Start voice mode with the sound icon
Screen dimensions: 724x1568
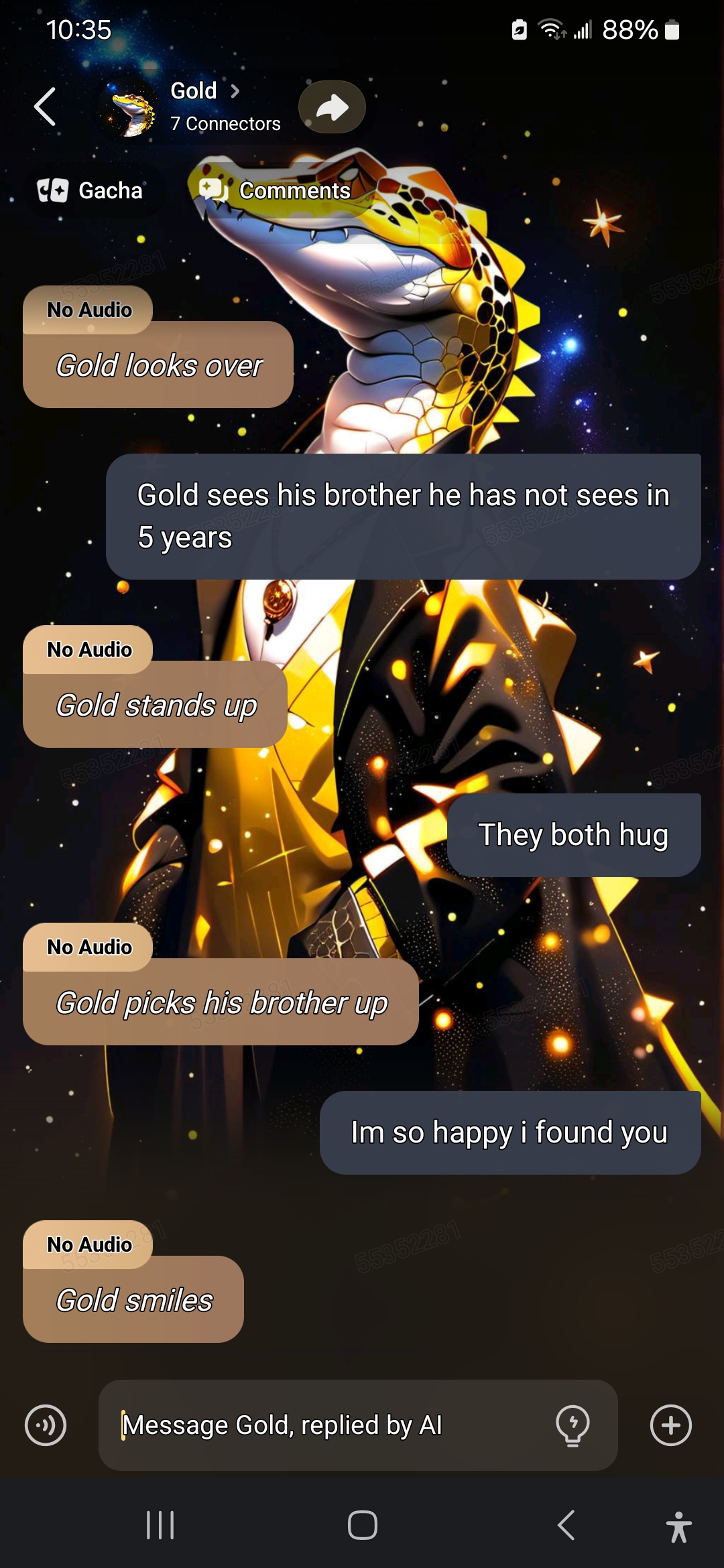[x=46, y=1425]
